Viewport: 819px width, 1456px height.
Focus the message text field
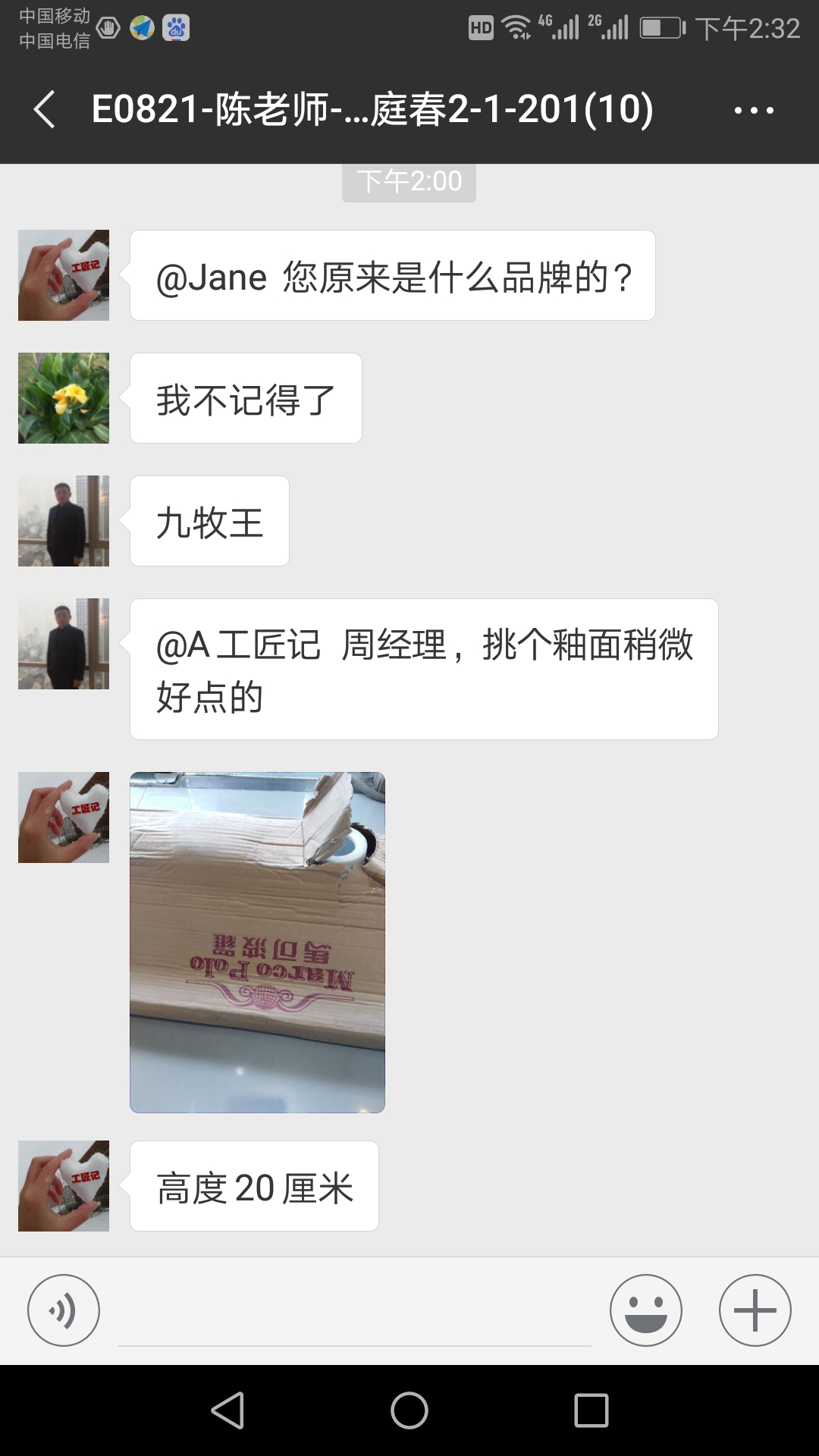pyautogui.click(x=354, y=1312)
